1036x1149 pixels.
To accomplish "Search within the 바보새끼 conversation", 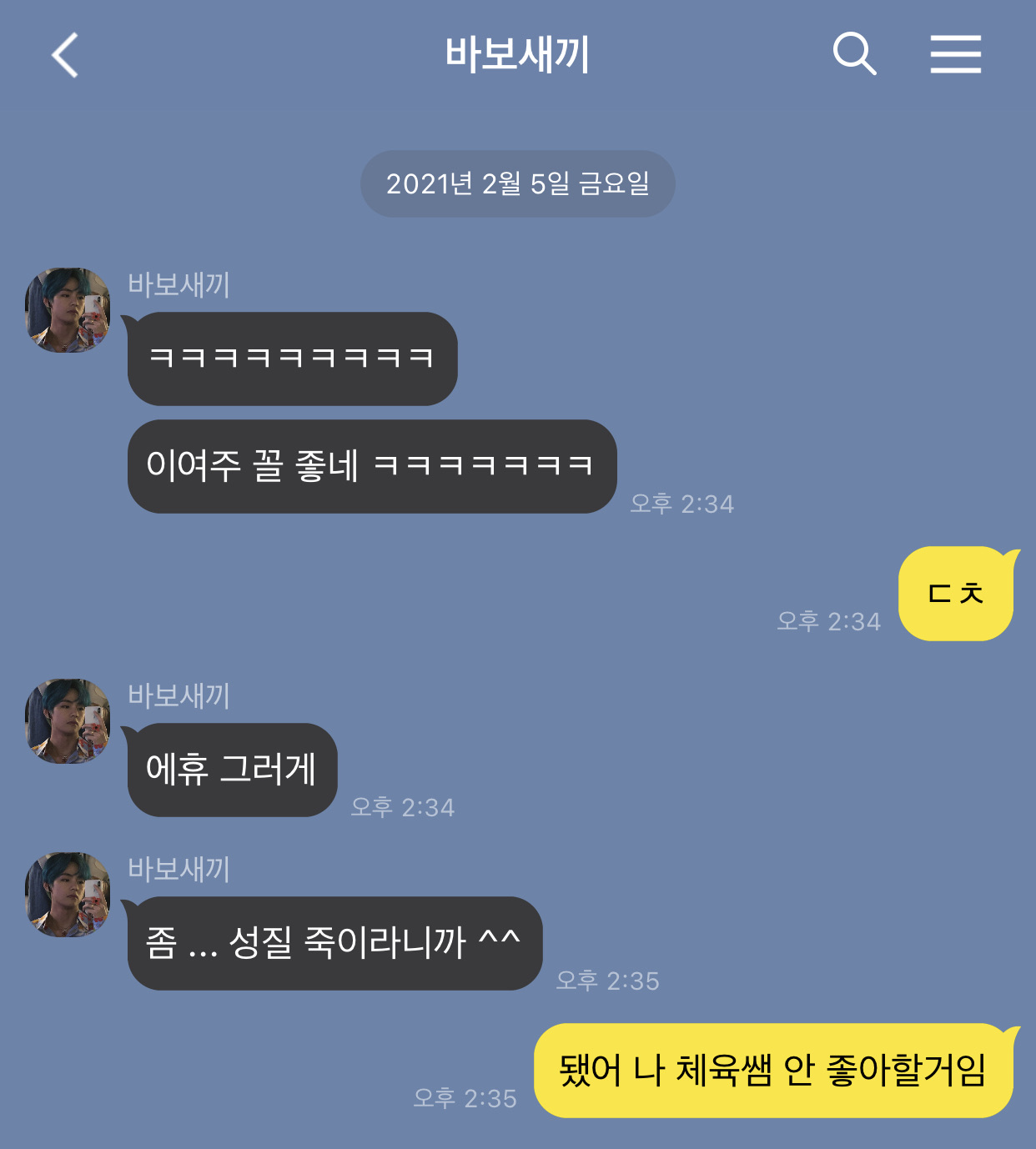I will point(854,55).
